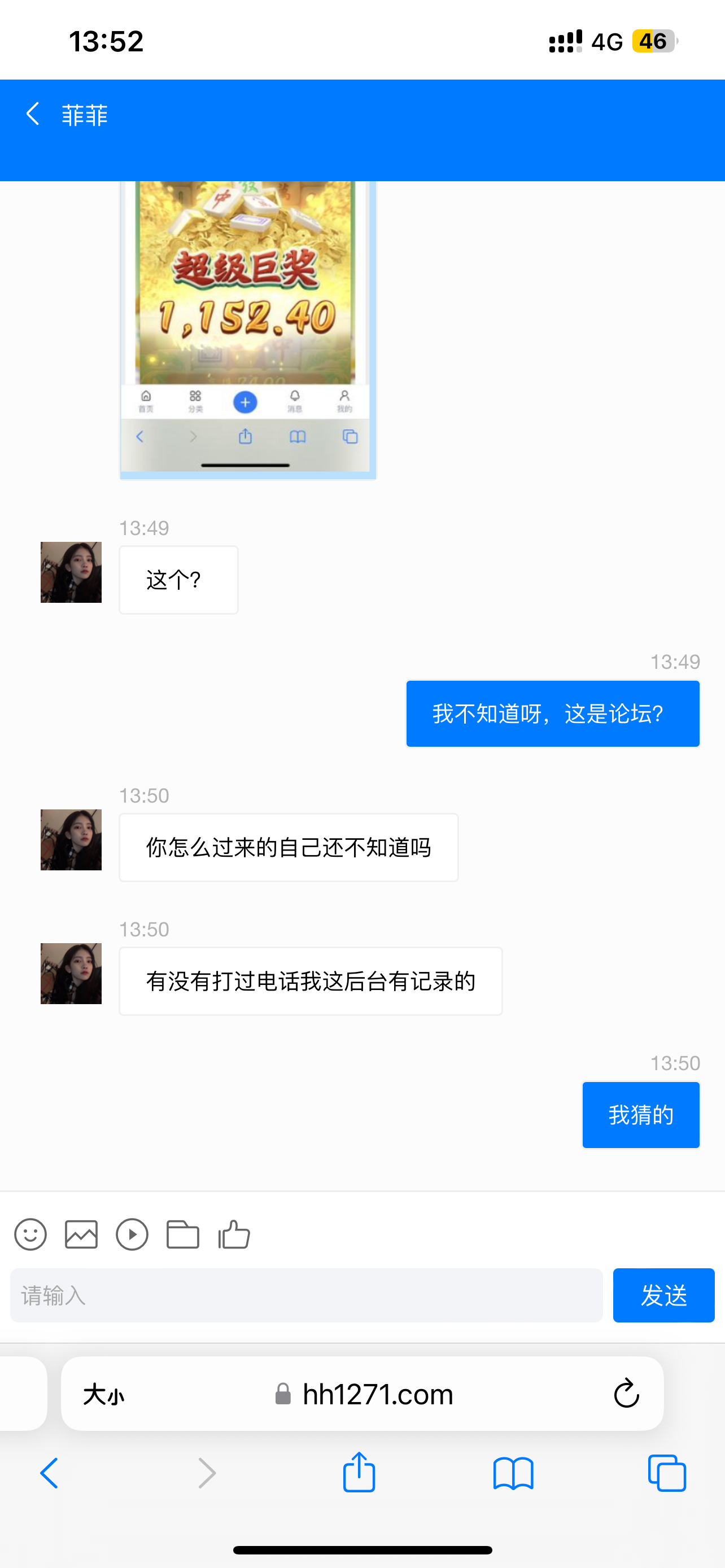Show all open Safari tabs
725x1568 pixels.
667,1474
